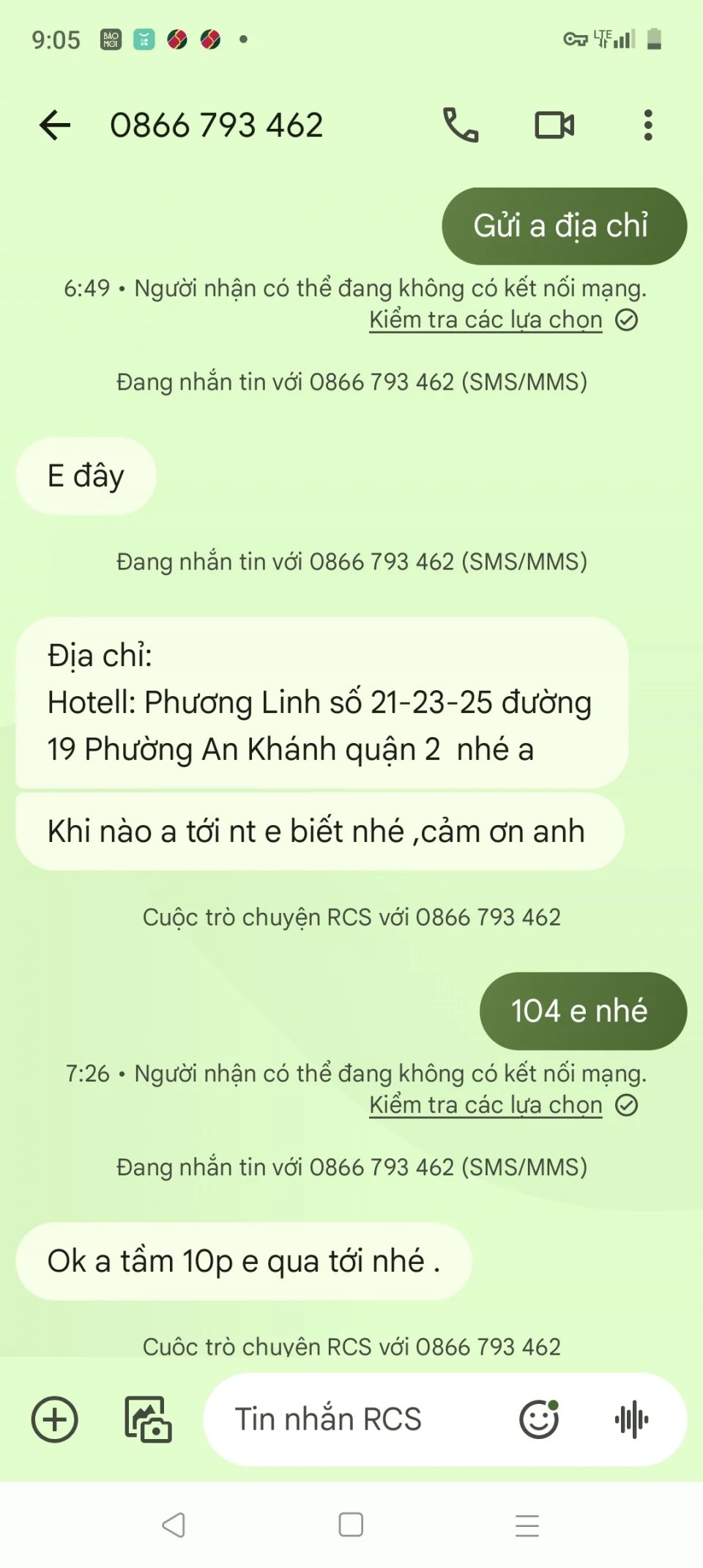Open the gallery and camera picker
This screenshot has height=1568, width=703.
[x=148, y=1419]
